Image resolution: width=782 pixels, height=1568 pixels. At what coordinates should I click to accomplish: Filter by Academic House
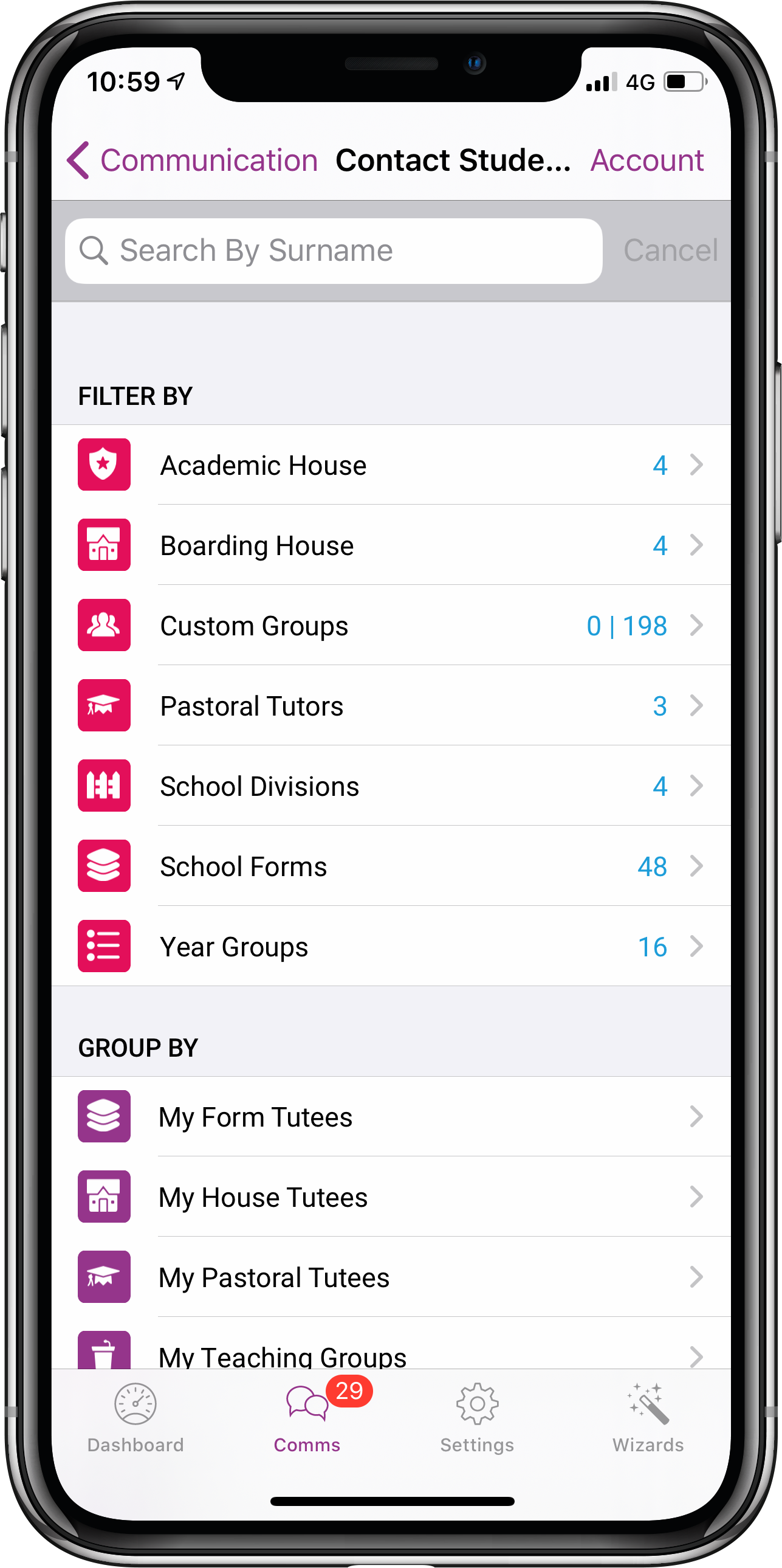click(391, 465)
